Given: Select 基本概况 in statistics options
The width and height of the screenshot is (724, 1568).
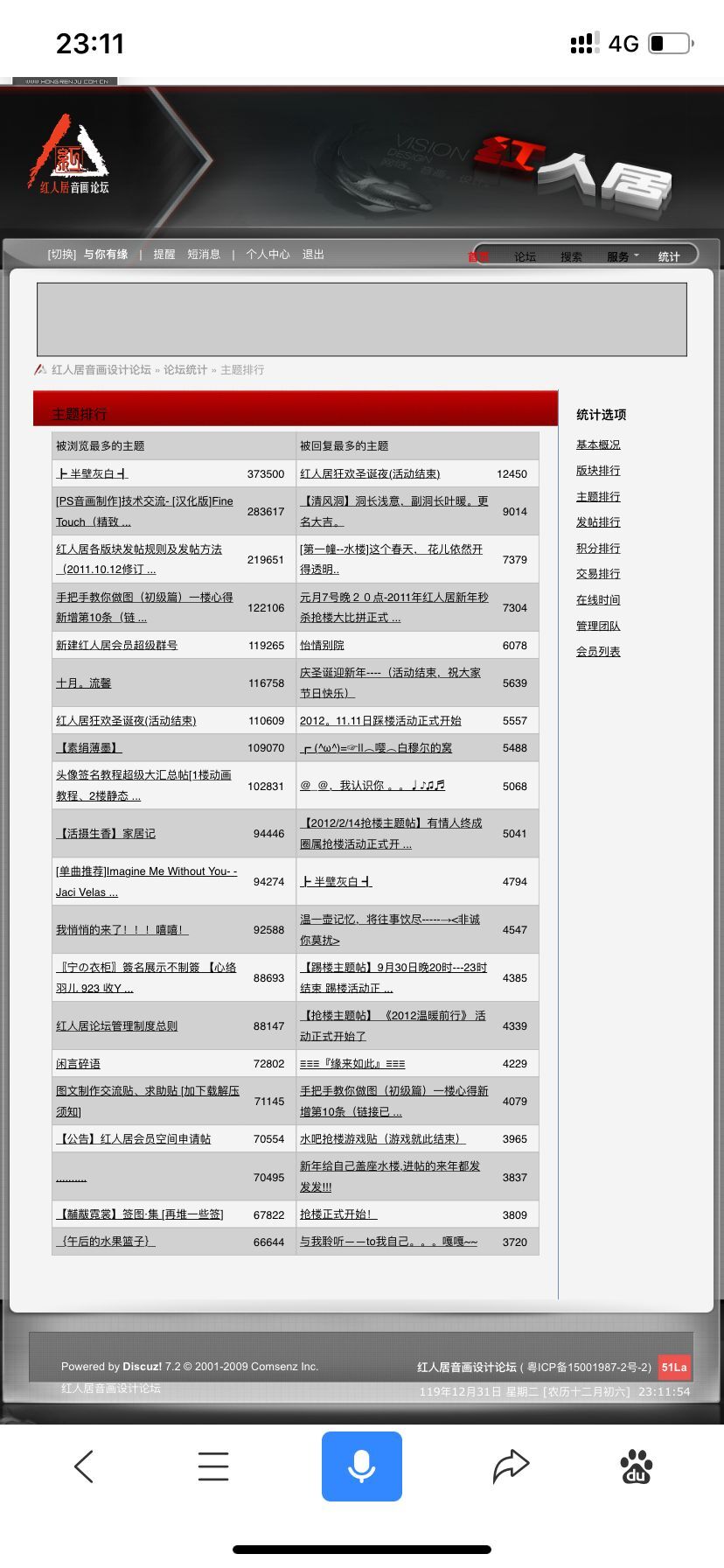Looking at the screenshot, I should click(x=598, y=444).
